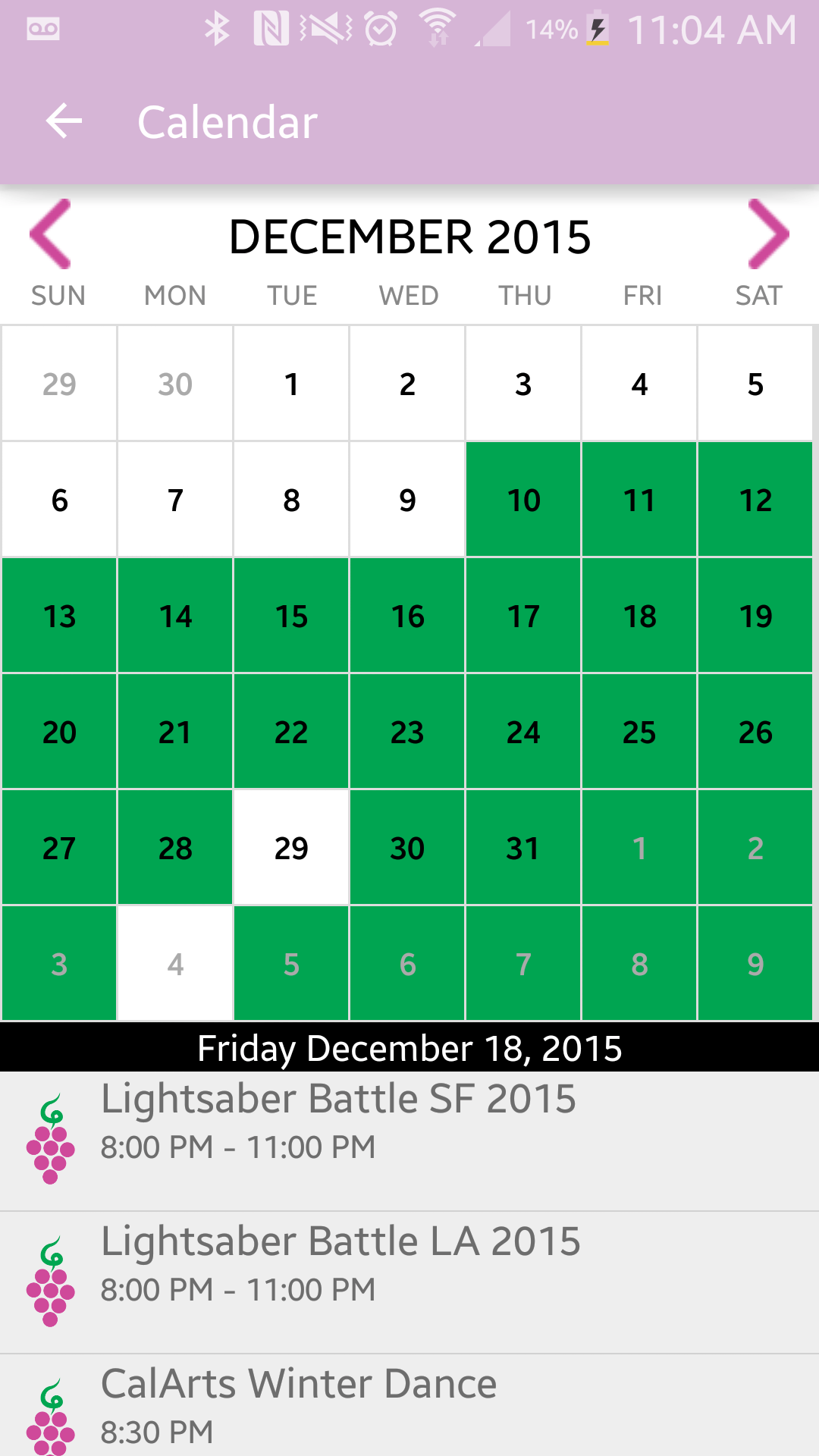The image size is (819, 1456).
Task: Pick December 15 on the calendar
Action: point(291,616)
